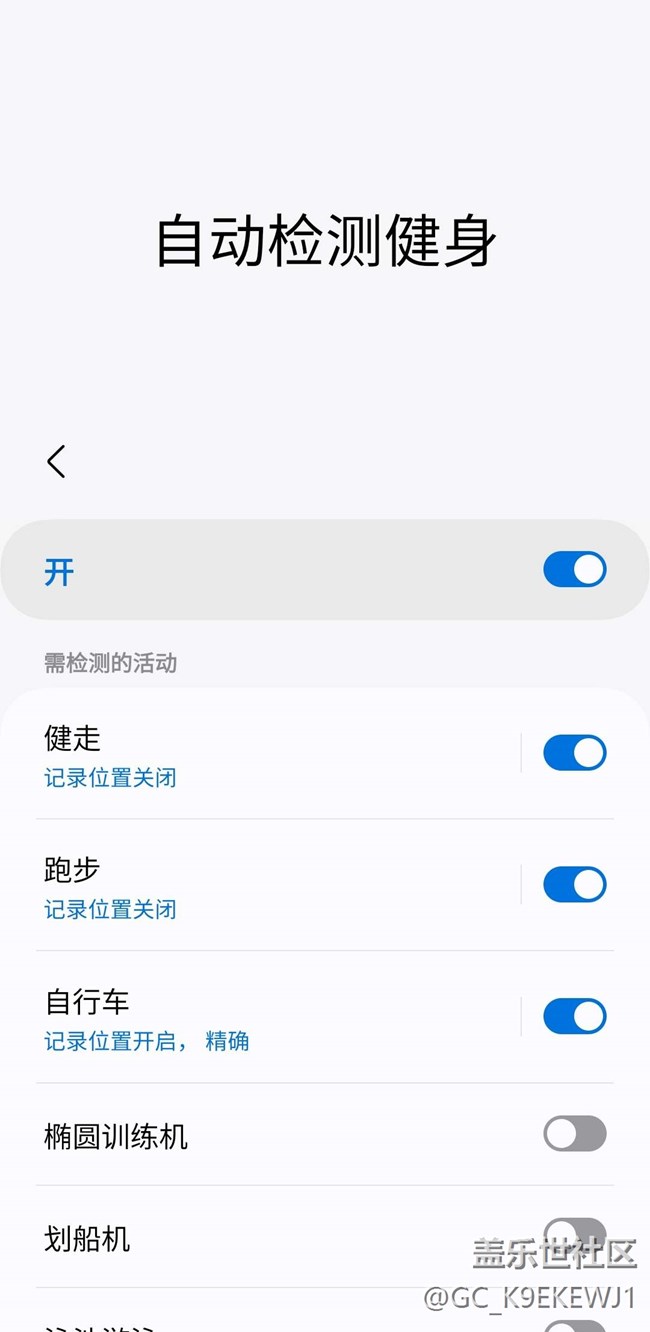The height and width of the screenshot is (1332, 650).
Task: Disable the 跑步 detection toggle
Action: 574,885
